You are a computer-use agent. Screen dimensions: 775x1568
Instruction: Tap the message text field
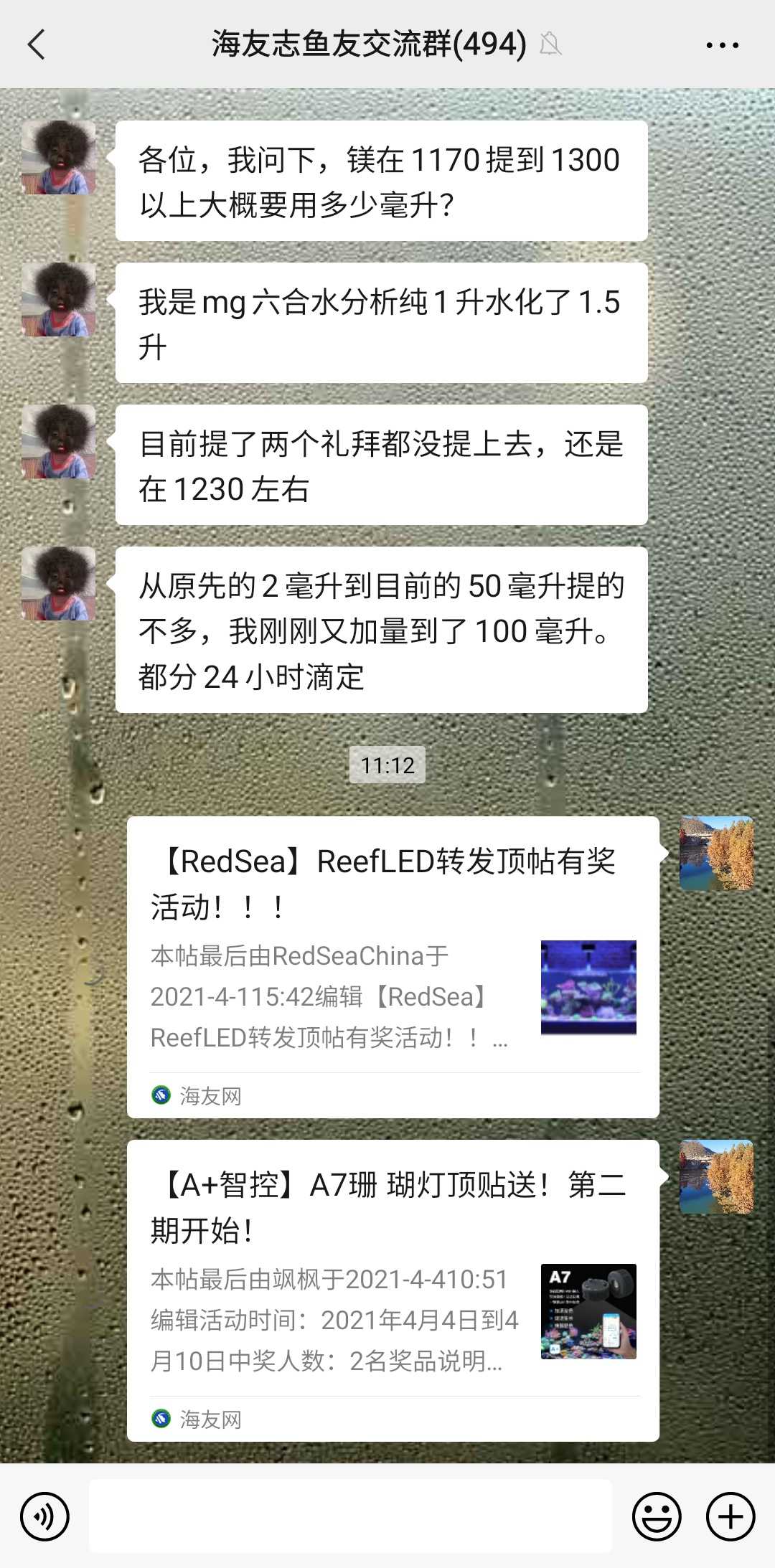[x=350, y=1516]
